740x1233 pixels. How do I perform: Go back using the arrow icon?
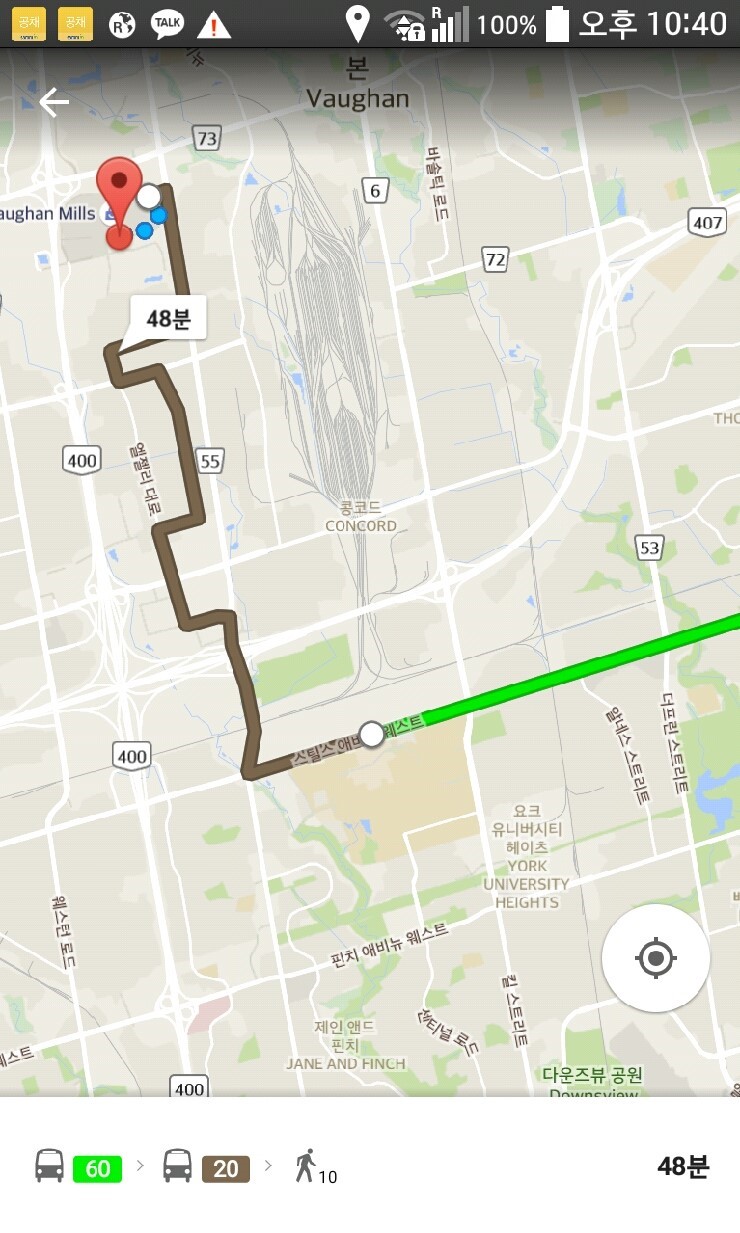click(x=54, y=101)
